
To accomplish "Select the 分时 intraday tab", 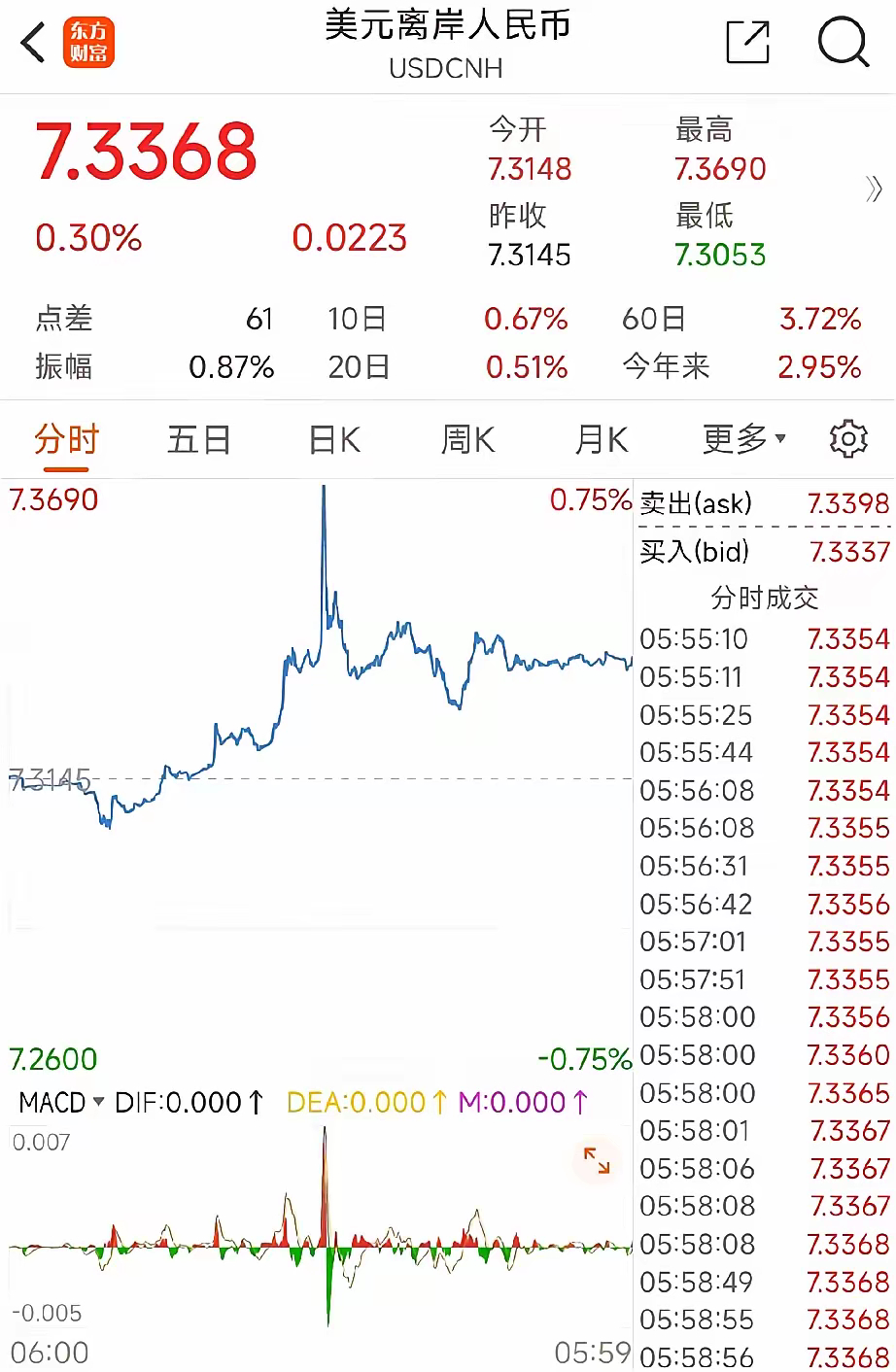I will 67,439.
